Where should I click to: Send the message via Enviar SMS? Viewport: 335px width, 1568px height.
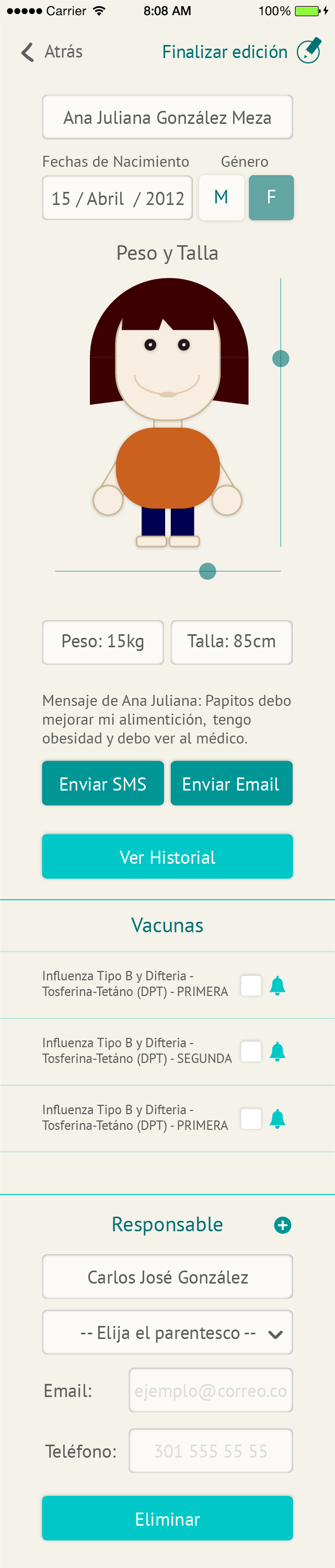point(103,783)
